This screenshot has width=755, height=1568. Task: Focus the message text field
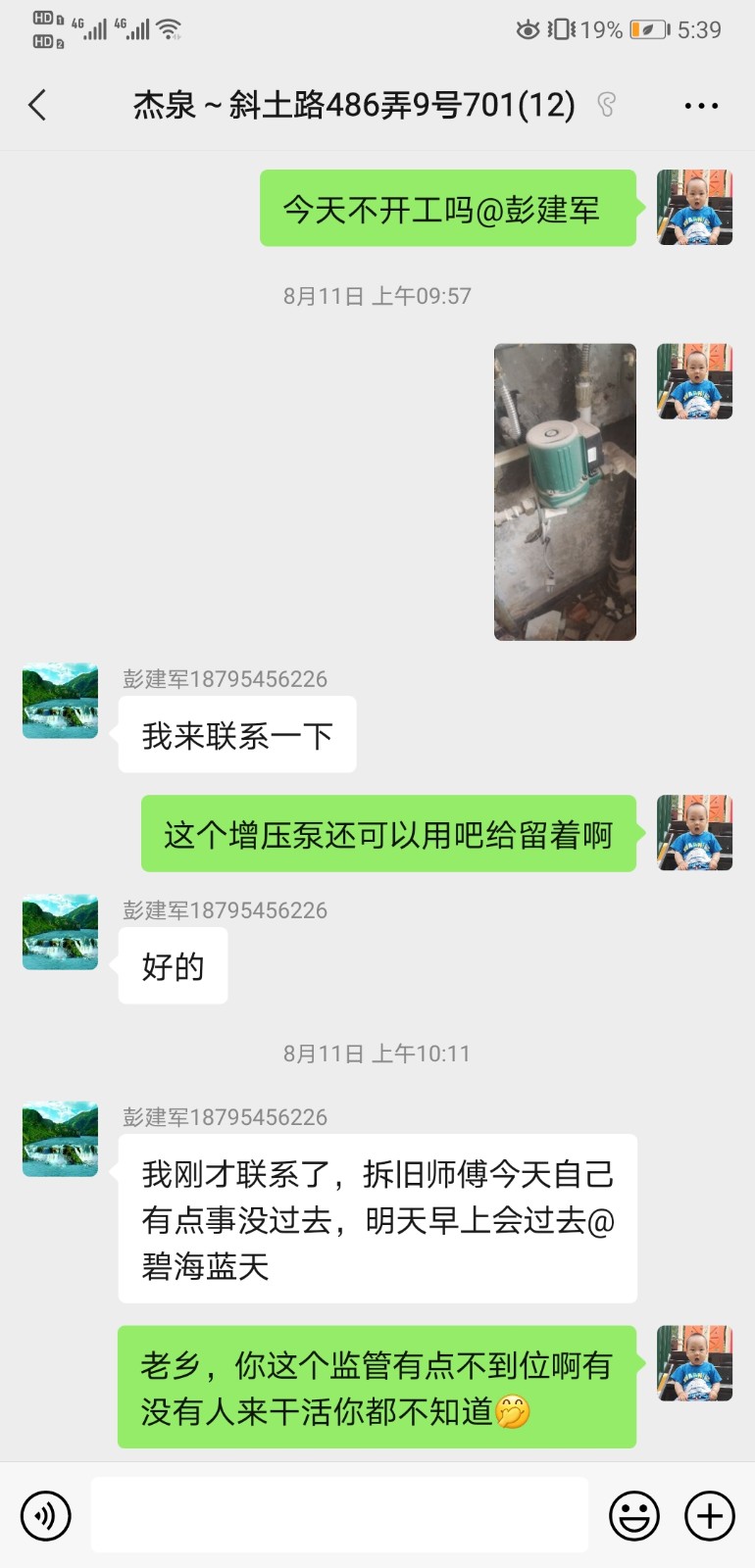pos(339,1515)
